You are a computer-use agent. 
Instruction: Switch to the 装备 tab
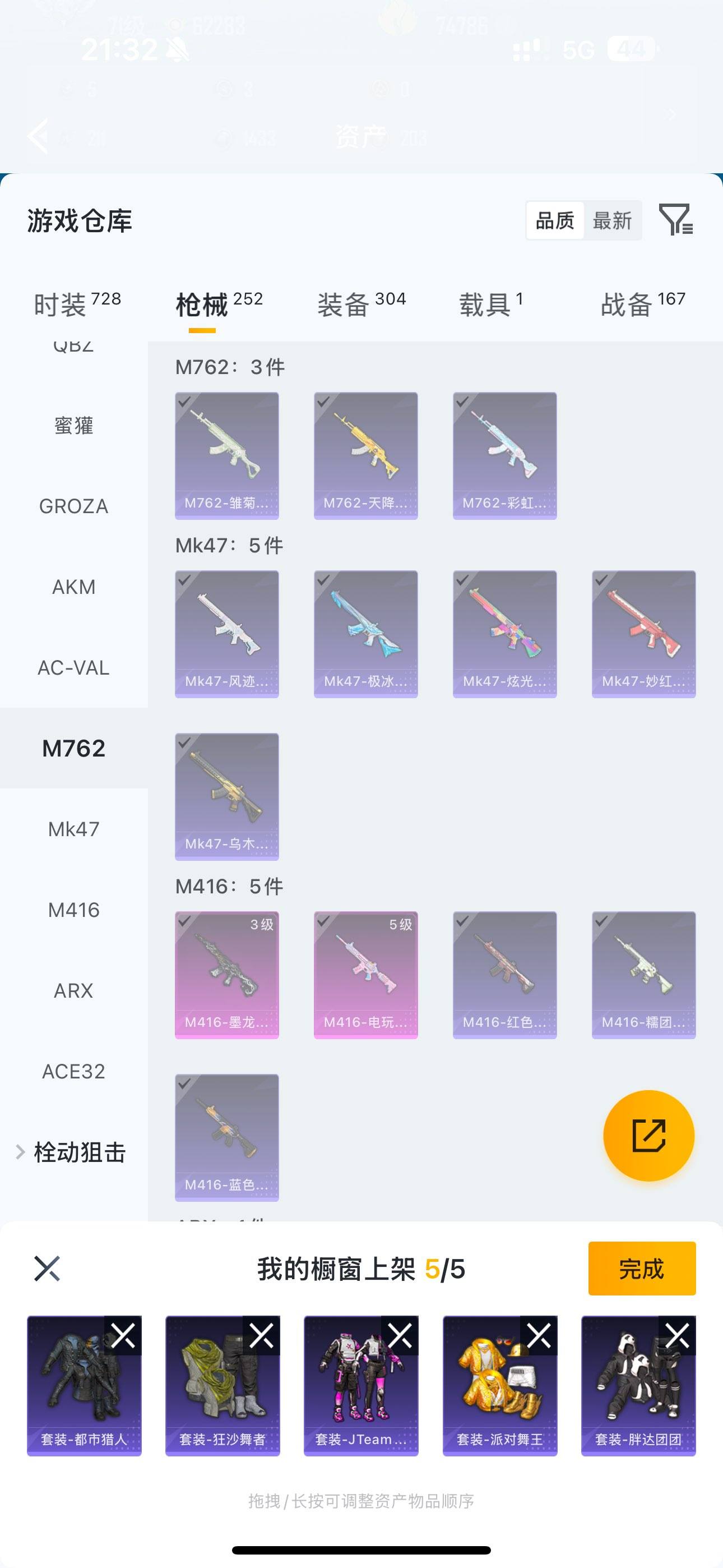(361, 304)
